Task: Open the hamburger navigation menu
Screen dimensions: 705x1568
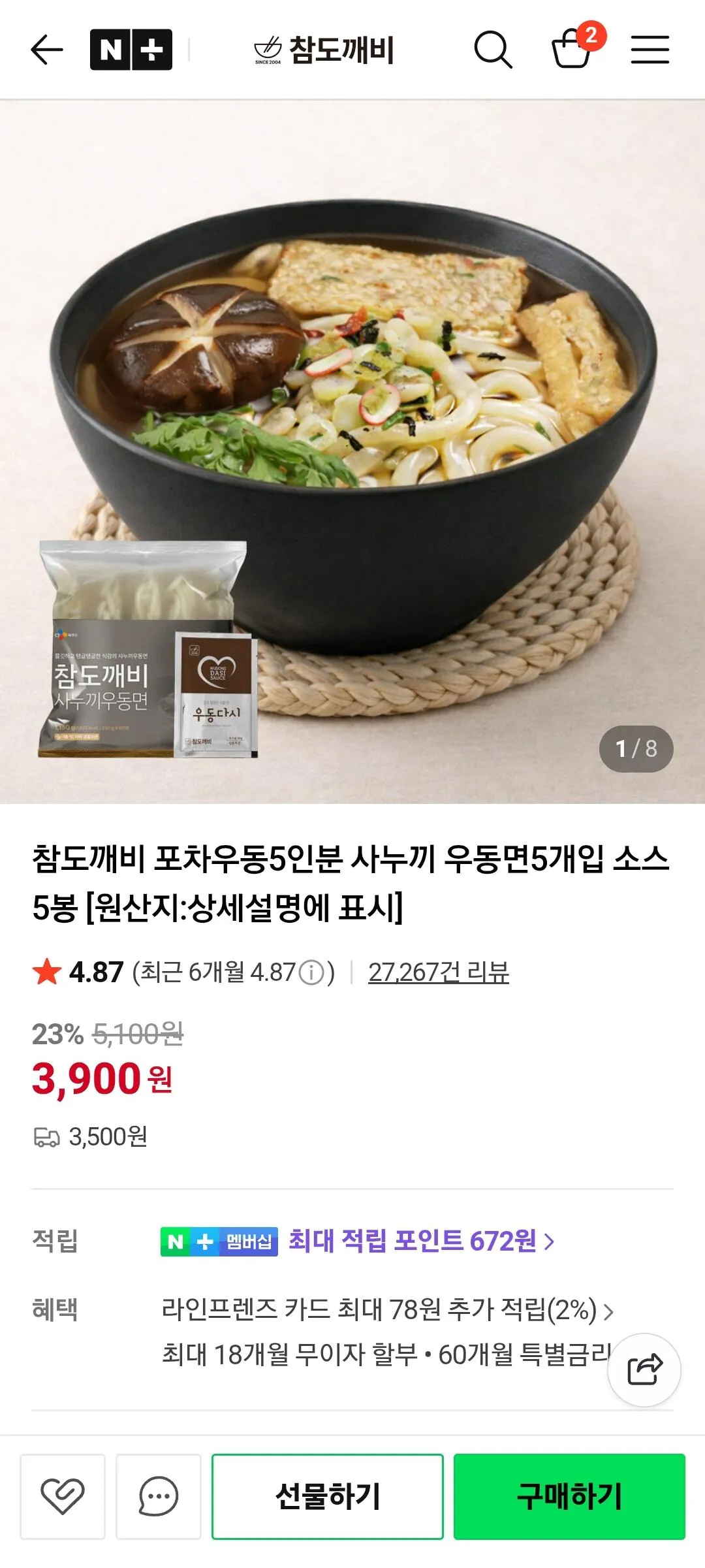Action: [650, 50]
